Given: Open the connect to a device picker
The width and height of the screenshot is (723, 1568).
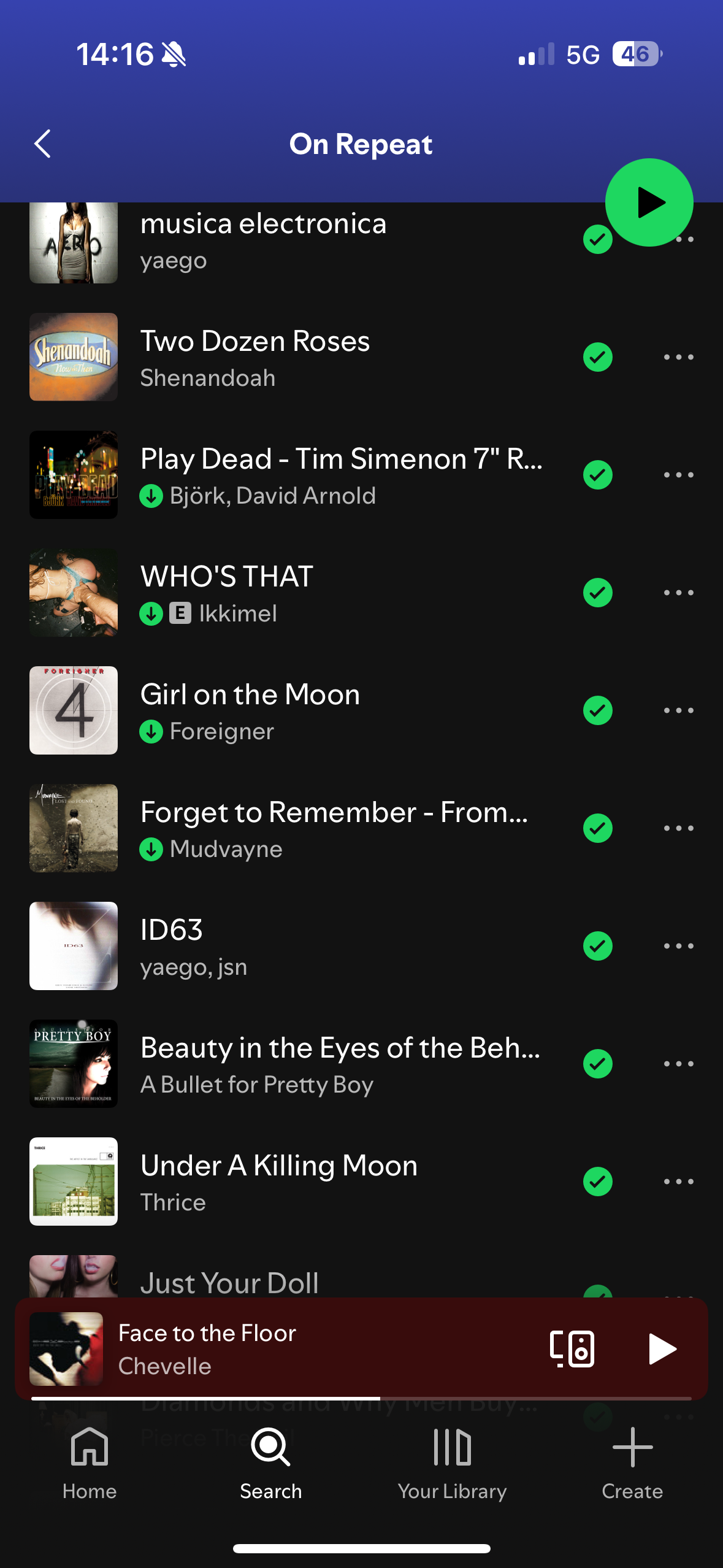Looking at the screenshot, I should 572,1348.
